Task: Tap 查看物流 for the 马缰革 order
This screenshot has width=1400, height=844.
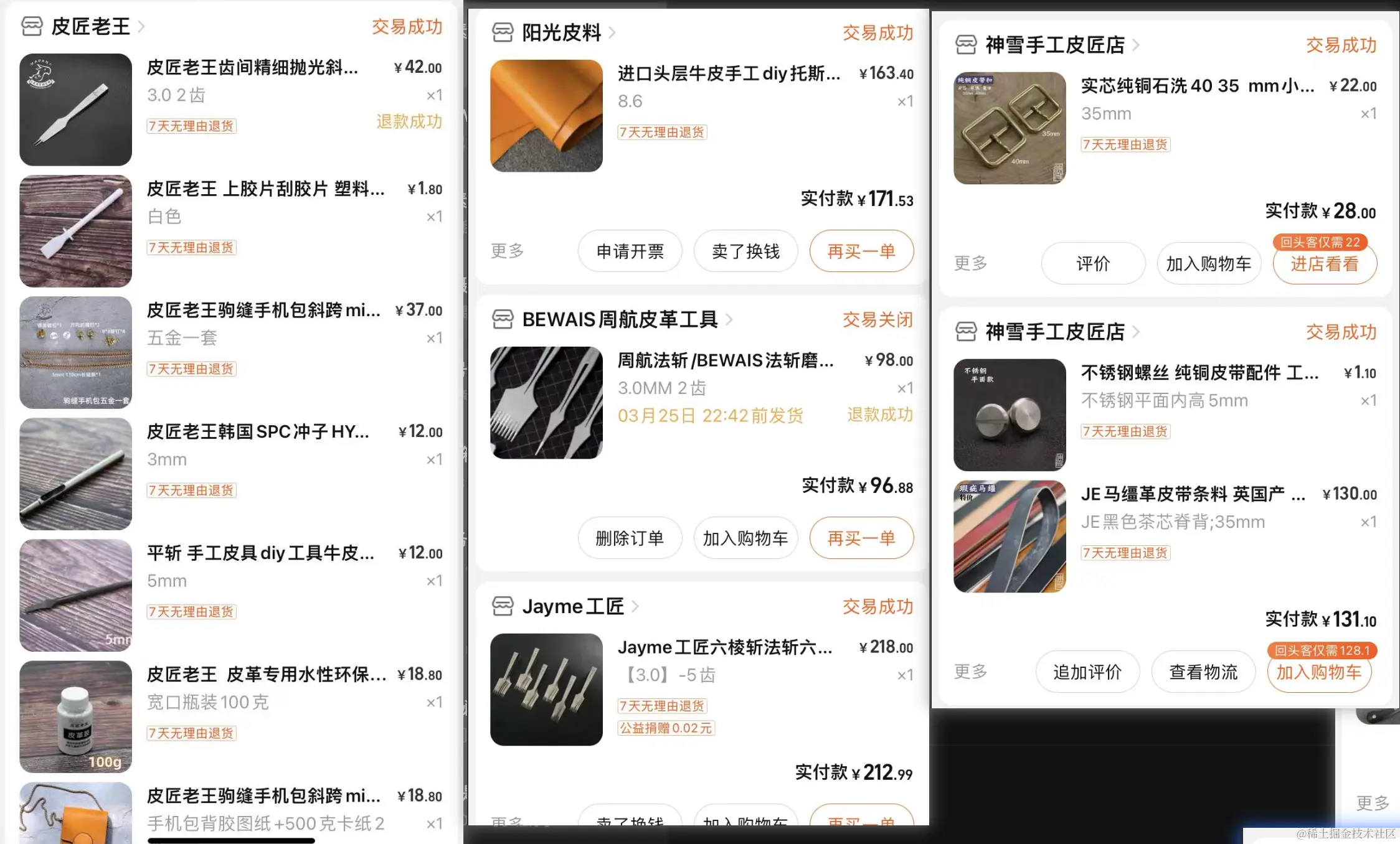Action: pyautogui.click(x=1203, y=672)
